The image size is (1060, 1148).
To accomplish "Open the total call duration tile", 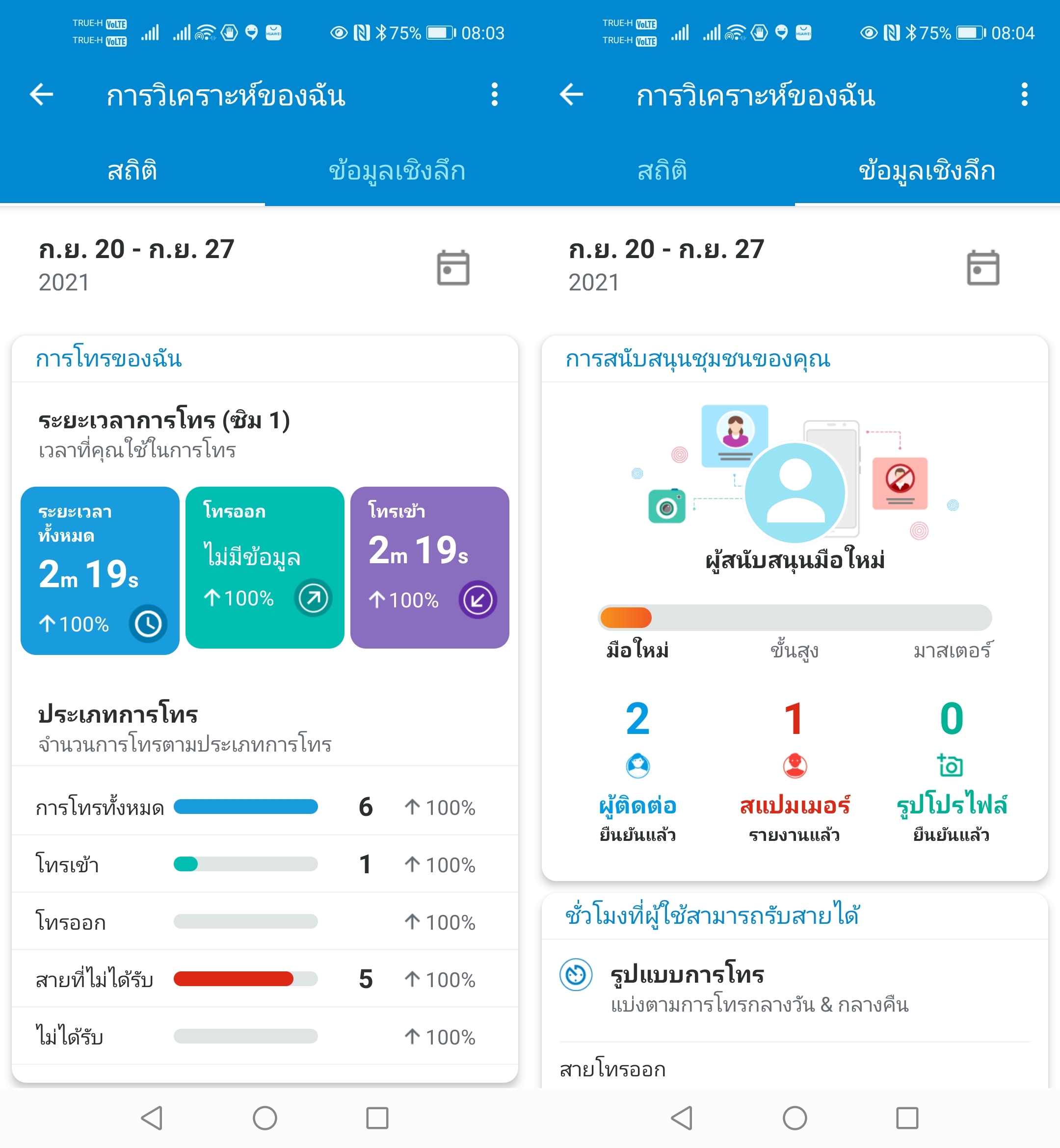I will 100,570.
